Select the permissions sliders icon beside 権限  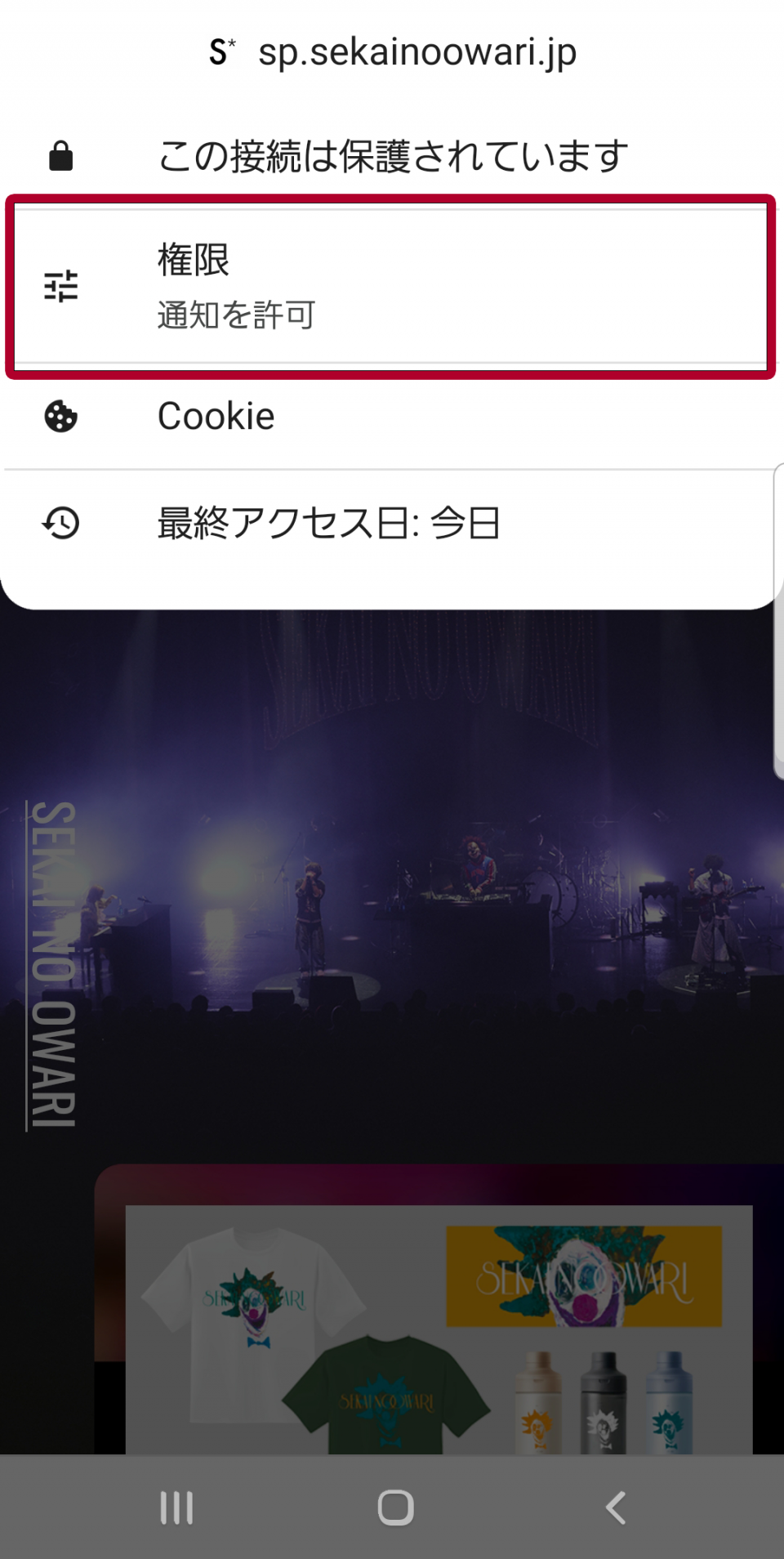pos(59,285)
